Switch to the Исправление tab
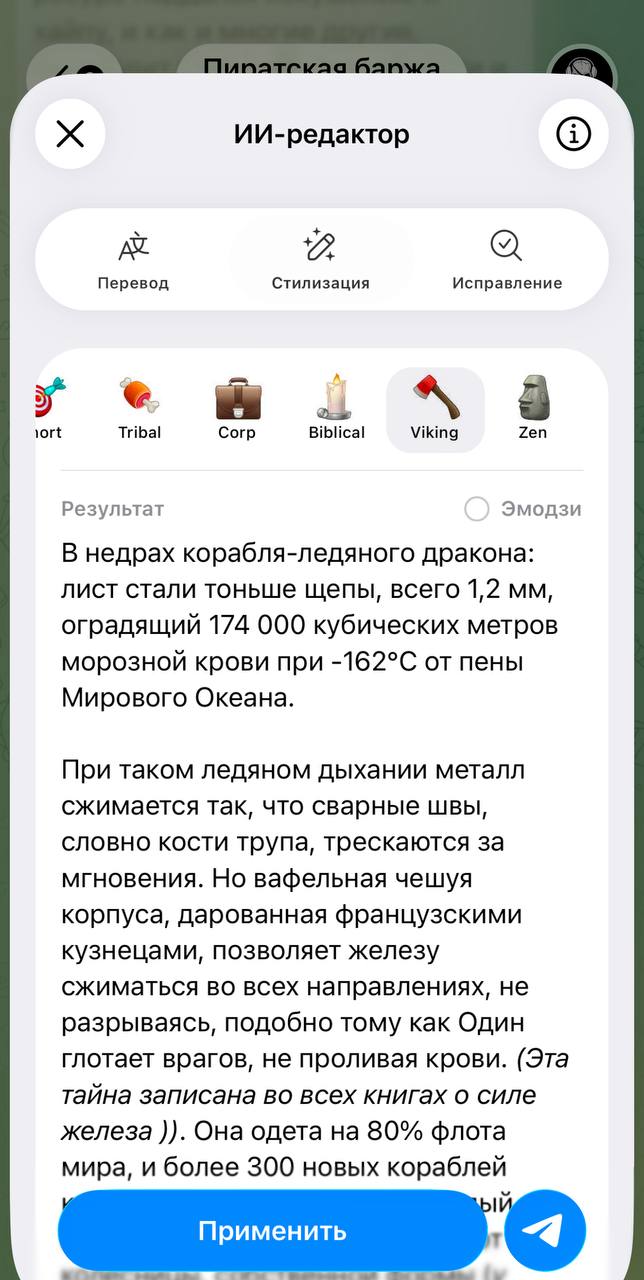Image resolution: width=644 pixels, height=1280 pixels. 507,260
